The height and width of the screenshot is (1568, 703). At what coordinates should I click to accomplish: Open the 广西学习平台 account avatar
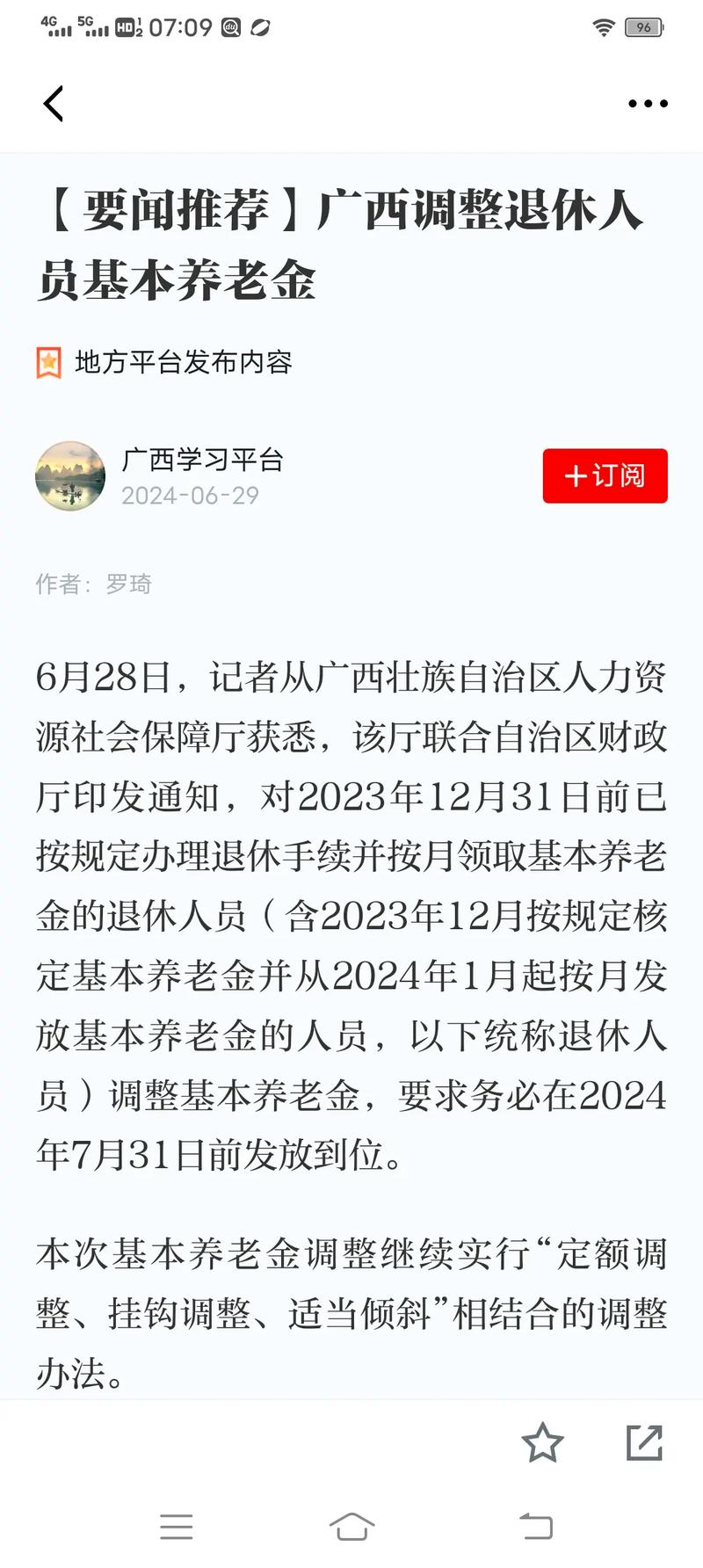click(x=70, y=475)
